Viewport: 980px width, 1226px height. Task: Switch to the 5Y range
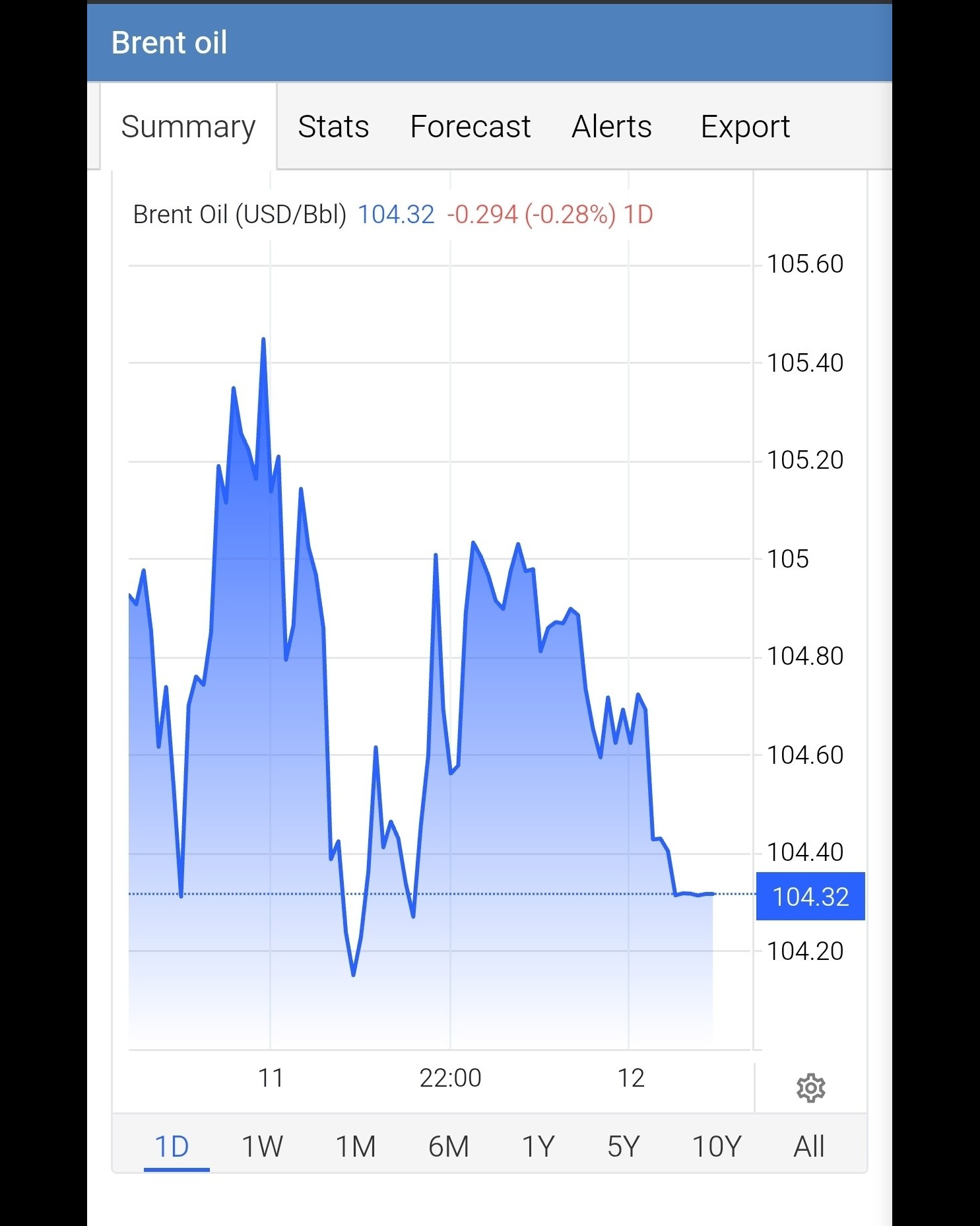click(x=624, y=1147)
